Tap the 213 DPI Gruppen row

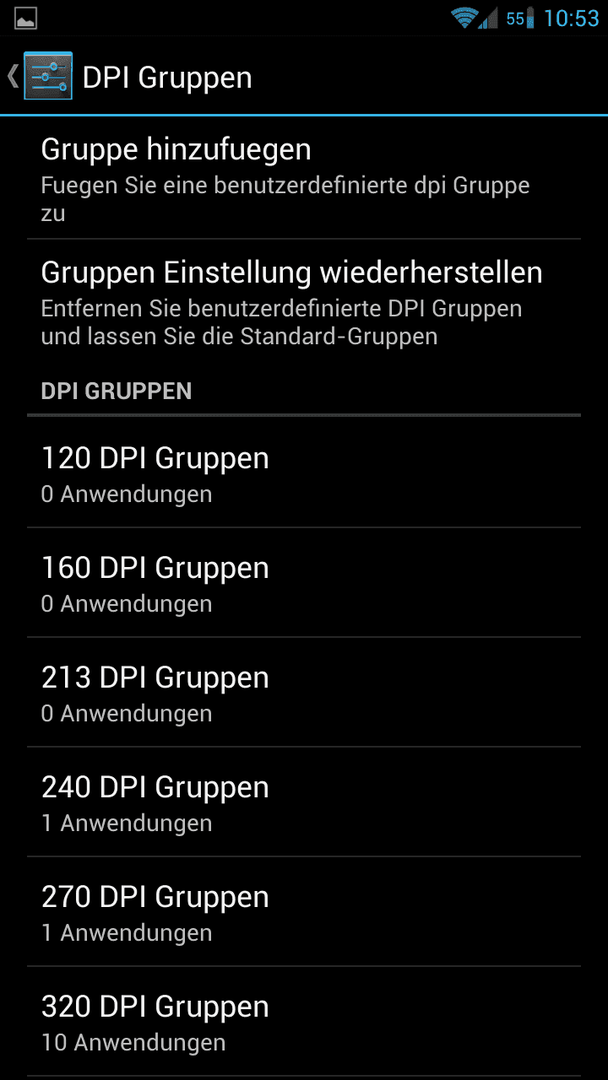coord(304,692)
